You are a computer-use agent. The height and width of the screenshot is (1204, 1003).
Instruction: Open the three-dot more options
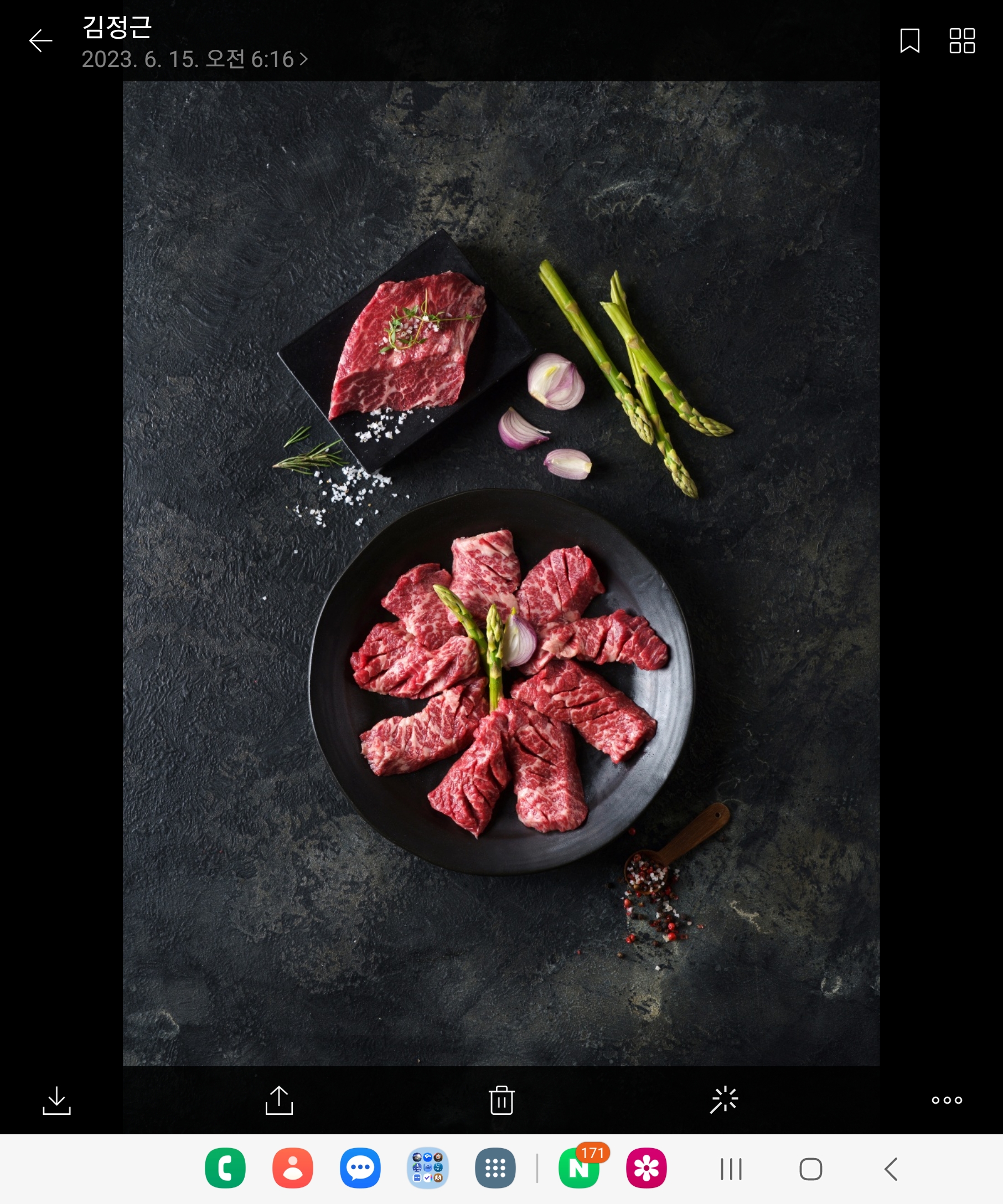(x=947, y=1099)
